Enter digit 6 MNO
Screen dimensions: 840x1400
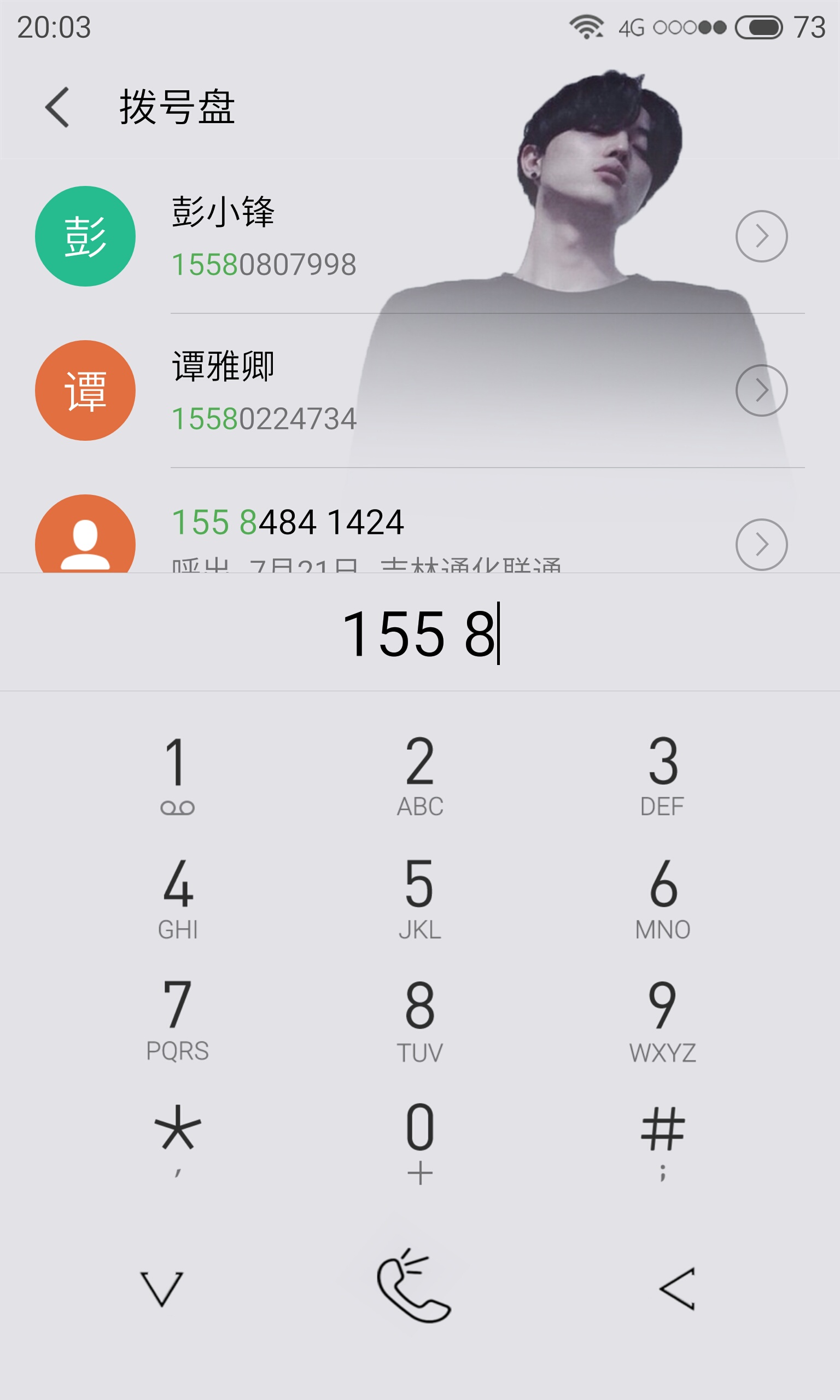click(x=662, y=897)
